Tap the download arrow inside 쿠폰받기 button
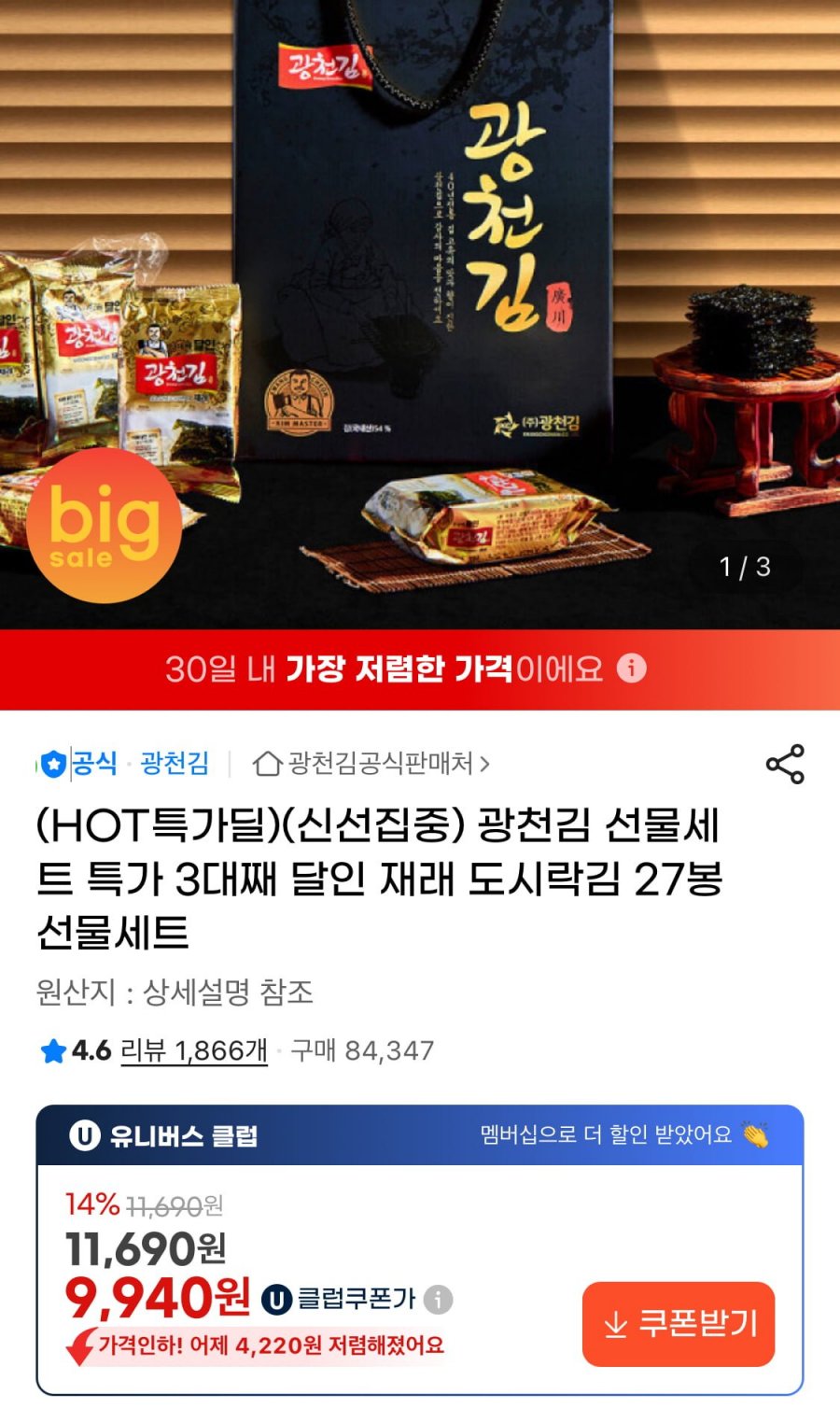Image resolution: width=840 pixels, height=1408 pixels. pyautogui.click(x=614, y=1323)
